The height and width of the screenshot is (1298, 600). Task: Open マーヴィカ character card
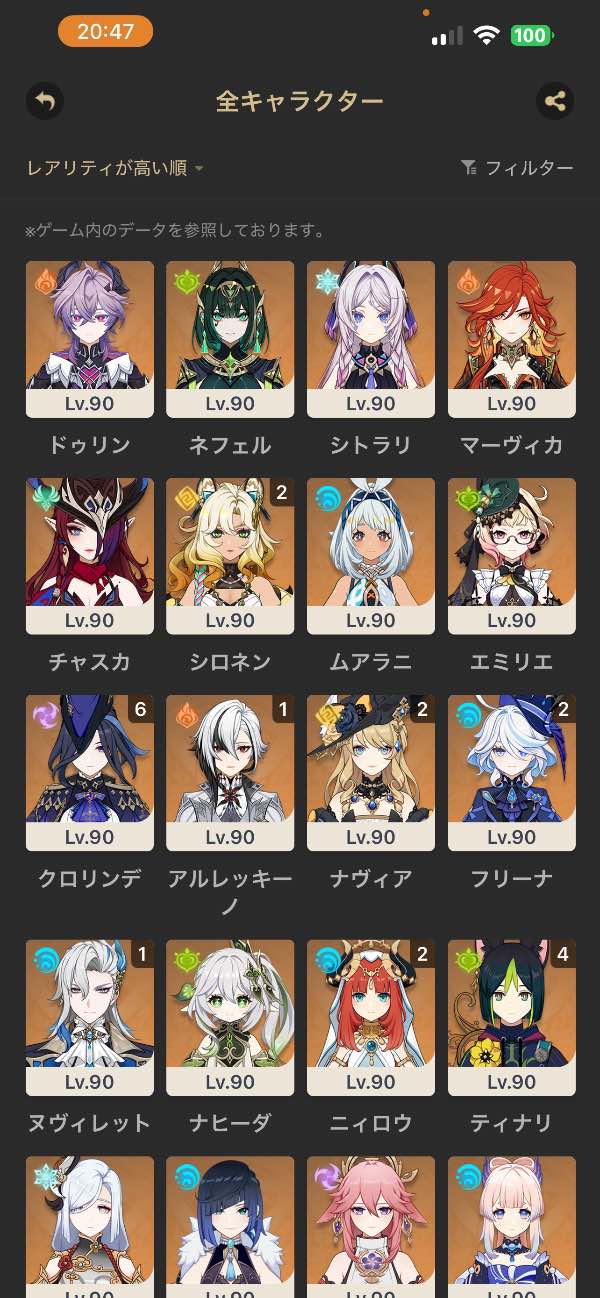[512, 339]
